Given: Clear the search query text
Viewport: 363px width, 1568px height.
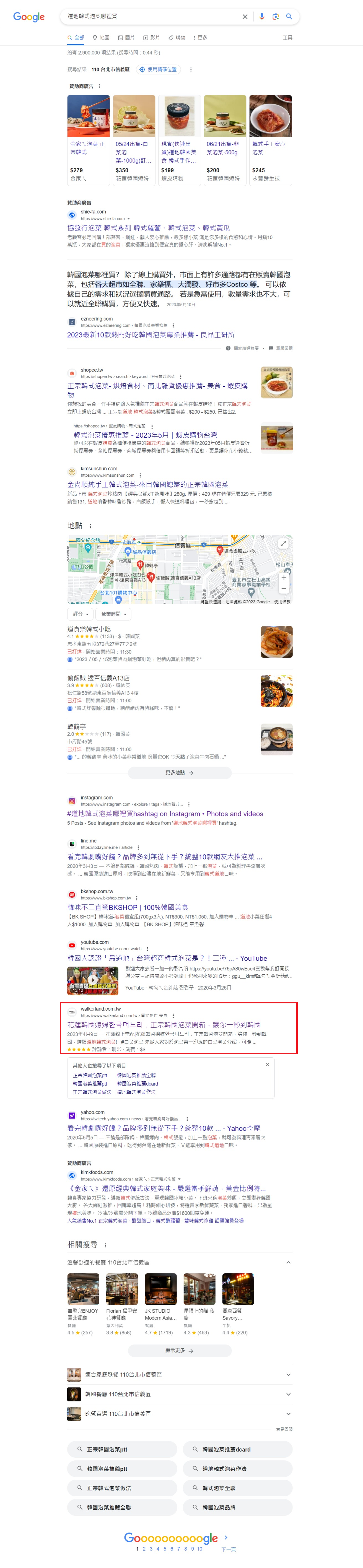Looking at the screenshot, I should click(245, 16).
